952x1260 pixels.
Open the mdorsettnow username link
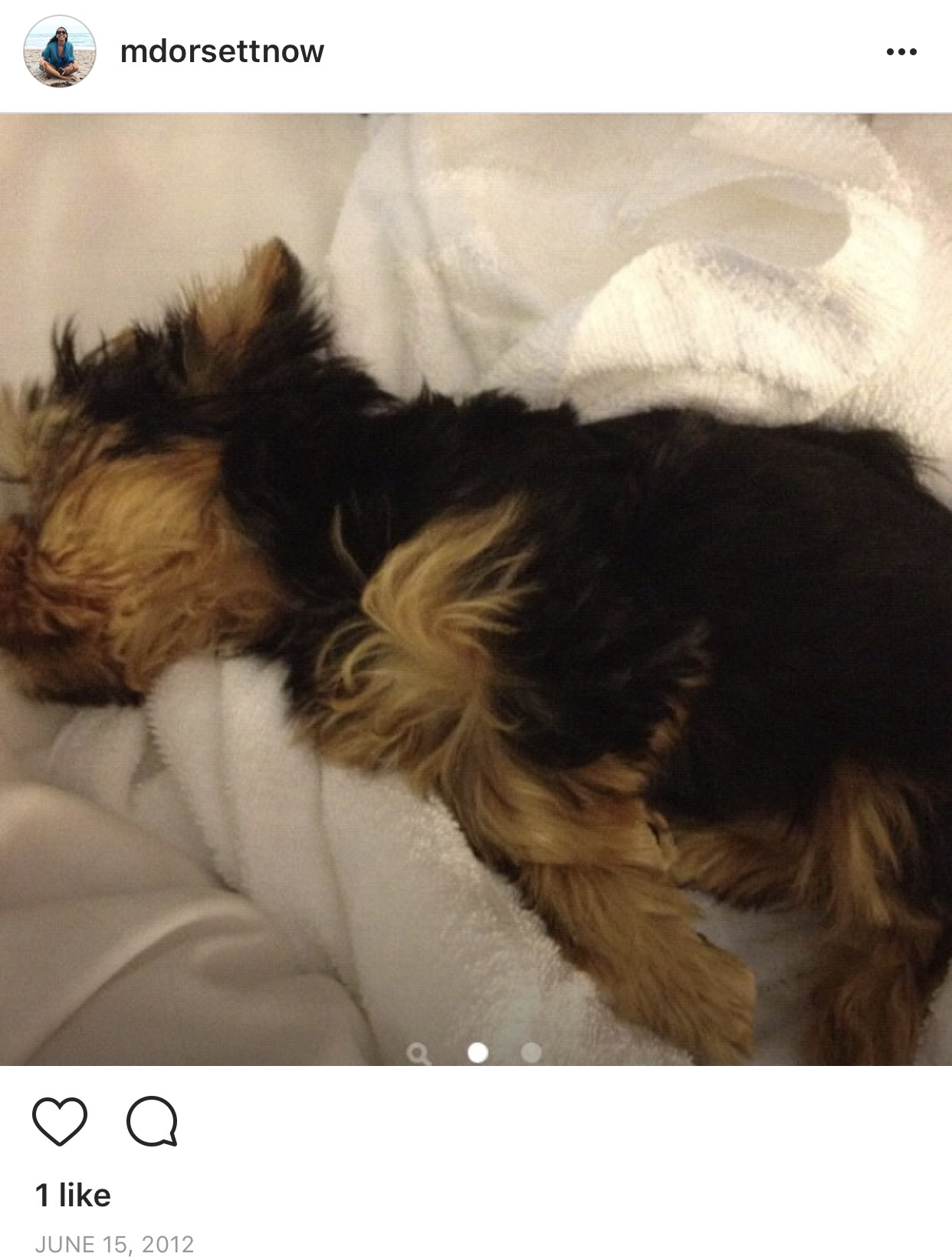pos(222,51)
